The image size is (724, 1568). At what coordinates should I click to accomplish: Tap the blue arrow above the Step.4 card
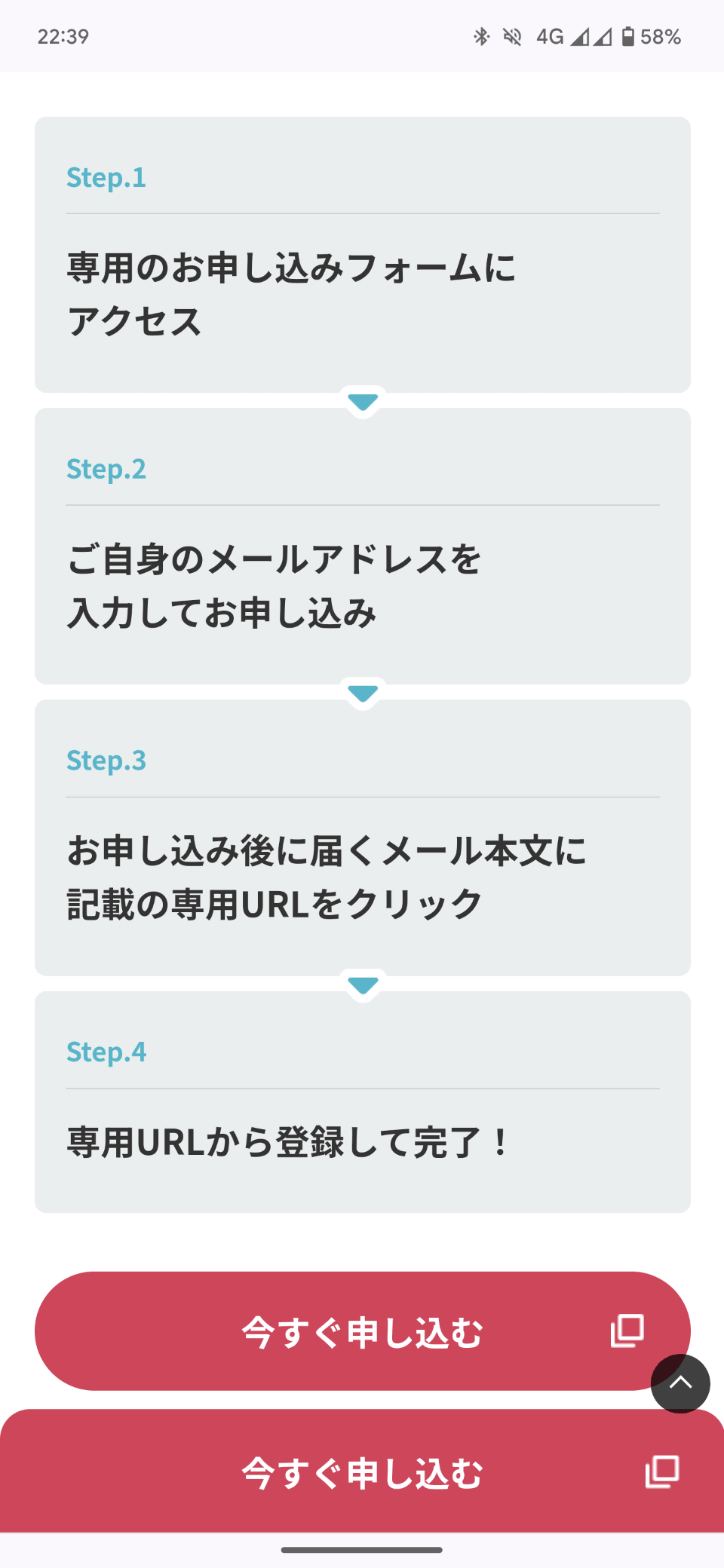[363, 984]
